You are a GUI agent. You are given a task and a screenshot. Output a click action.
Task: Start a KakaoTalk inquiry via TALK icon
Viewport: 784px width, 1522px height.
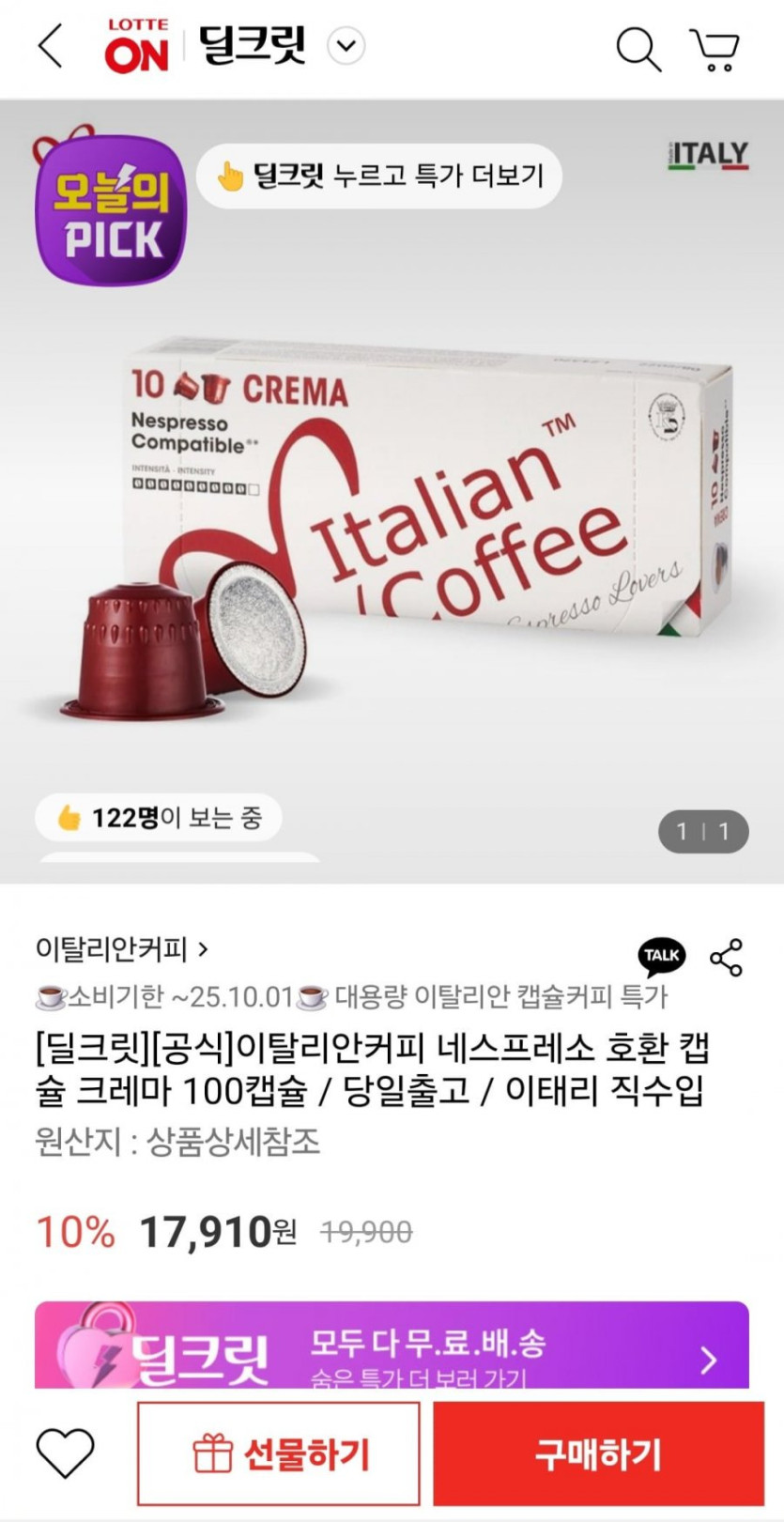click(662, 956)
